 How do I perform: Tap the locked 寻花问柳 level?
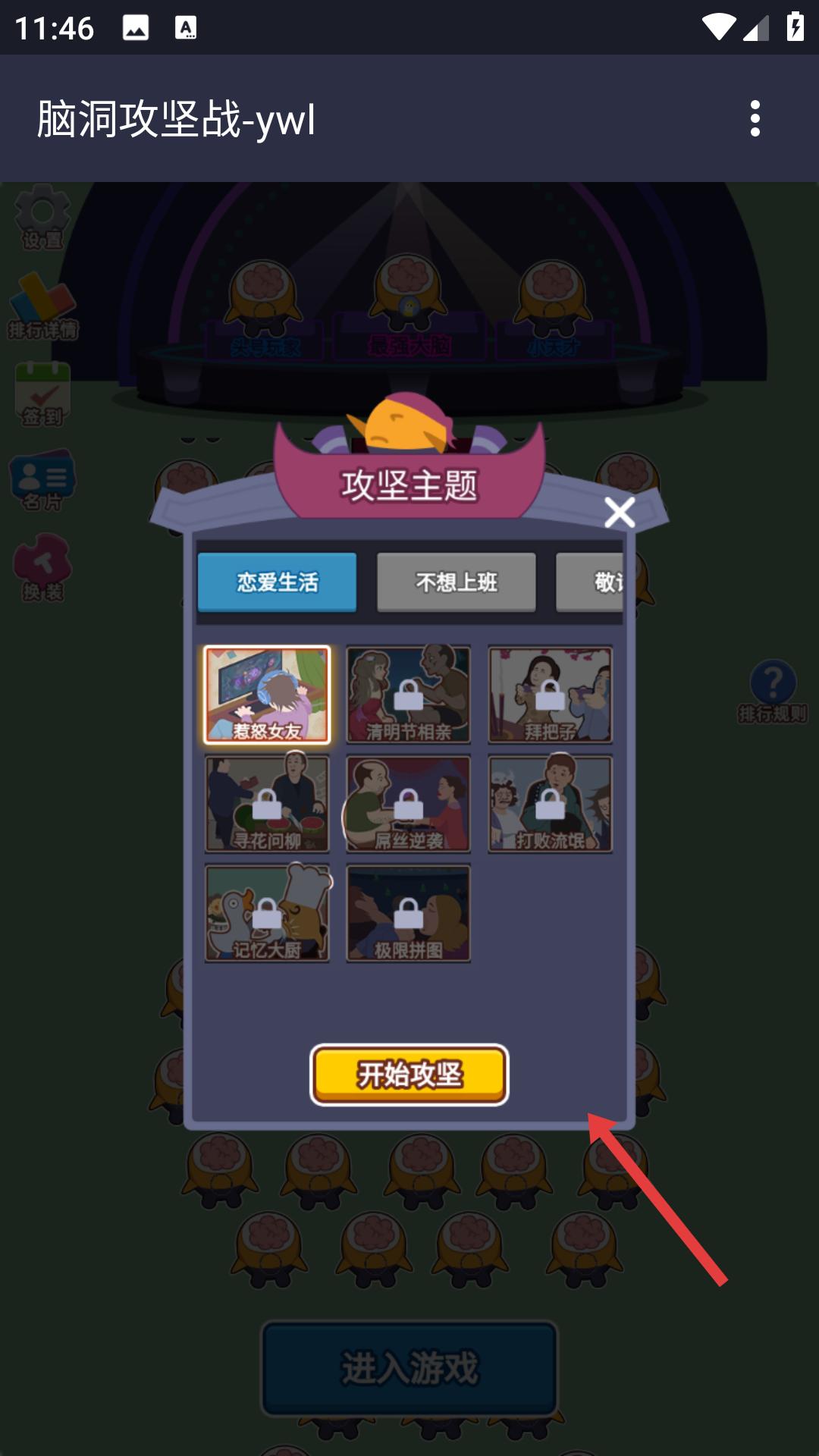pyautogui.click(x=267, y=804)
